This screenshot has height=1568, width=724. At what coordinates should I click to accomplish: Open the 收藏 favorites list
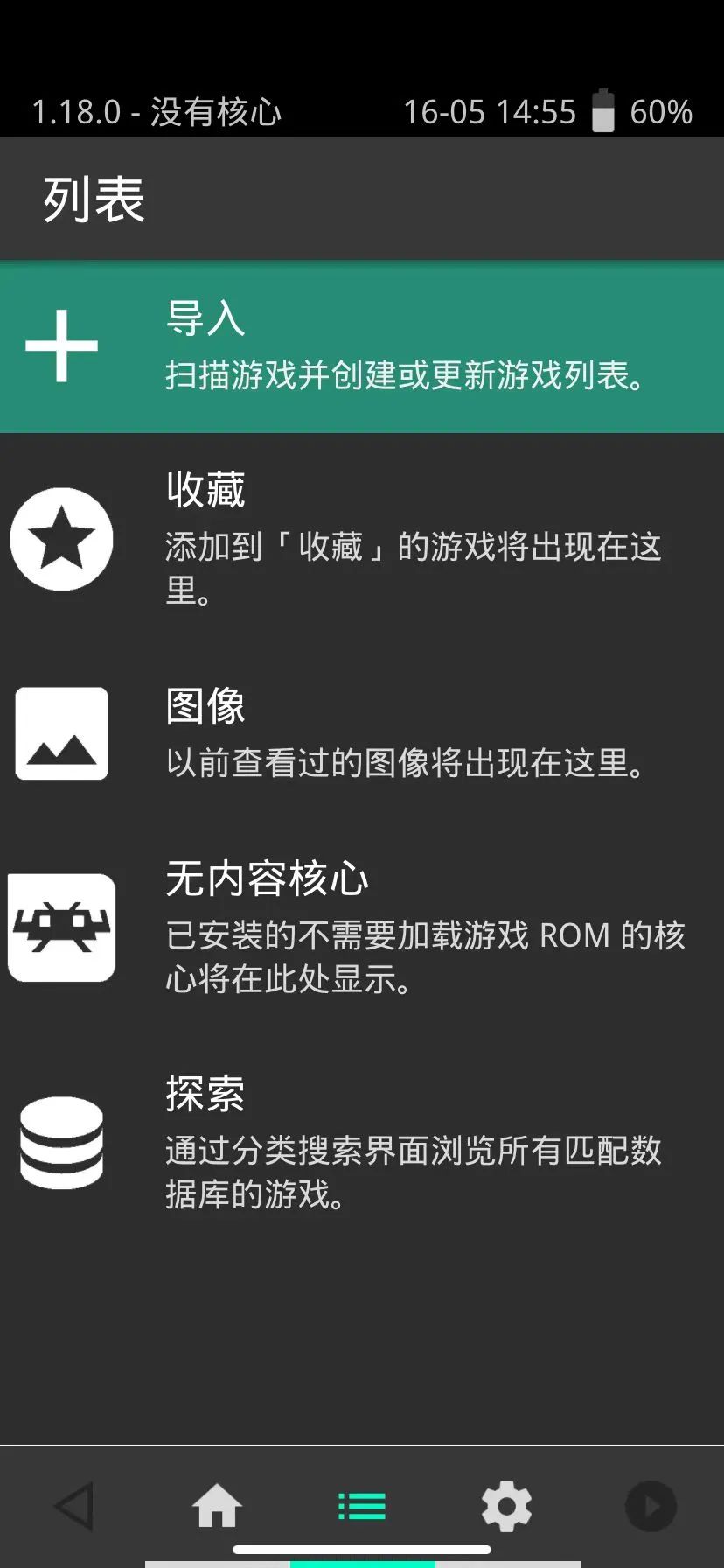(x=362, y=538)
